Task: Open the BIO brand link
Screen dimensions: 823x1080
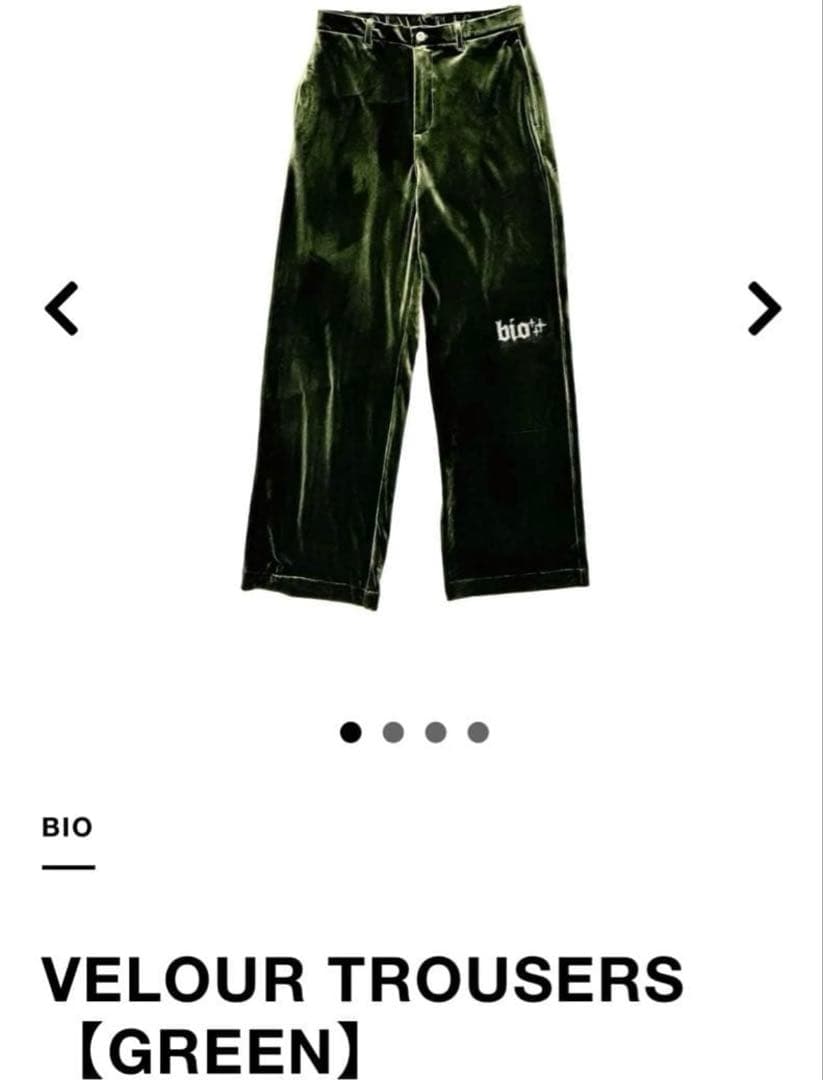Action: [x=67, y=827]
